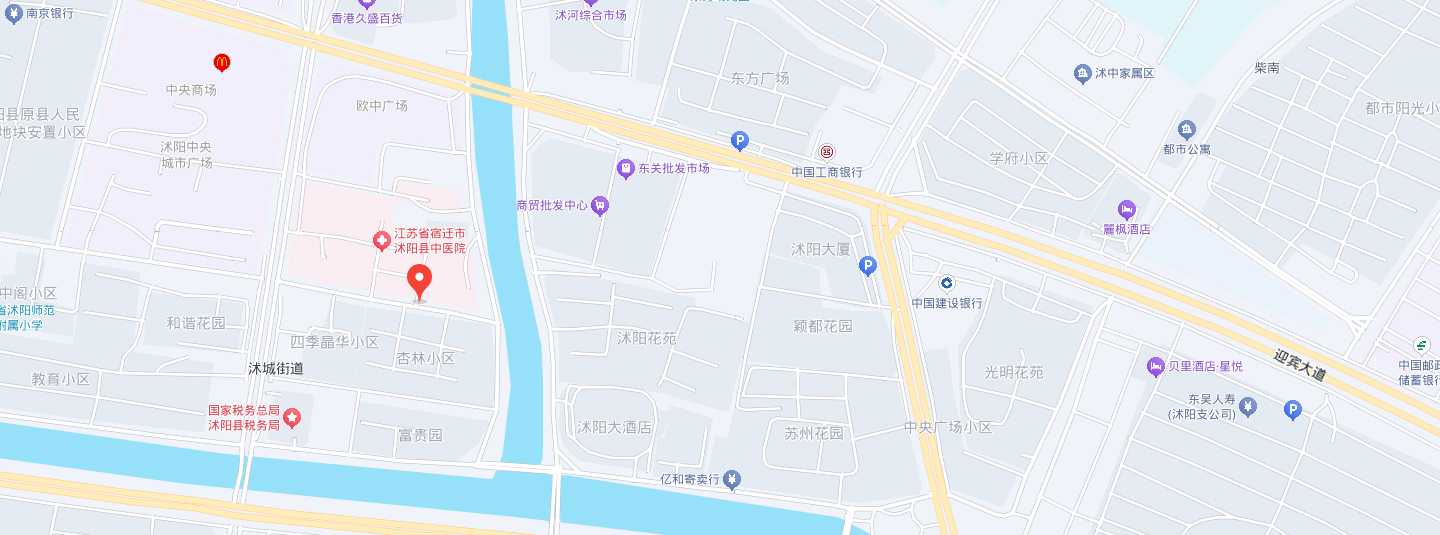This screenshot has height=535, width=1440.
Task: Open the 商贸批发中心 shopping marker
Action: click(600, 206)
